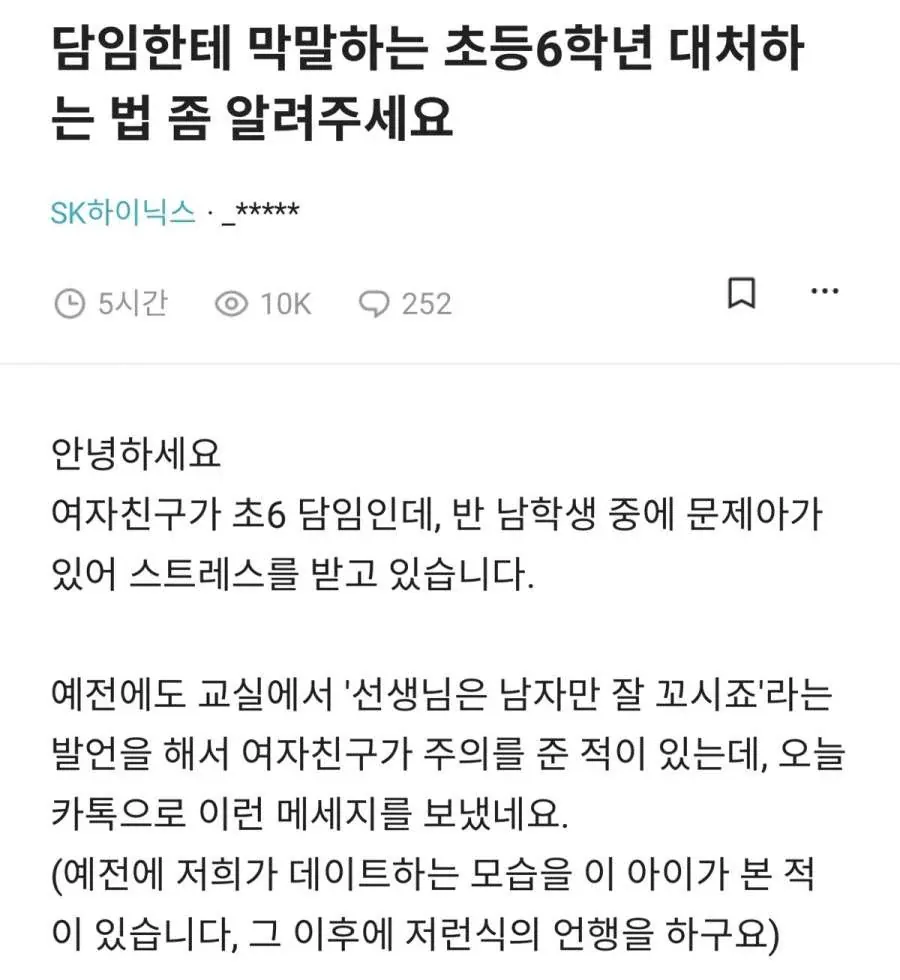900x980 pixels.
Task: Bookmark this post
Action: point(741,293)
